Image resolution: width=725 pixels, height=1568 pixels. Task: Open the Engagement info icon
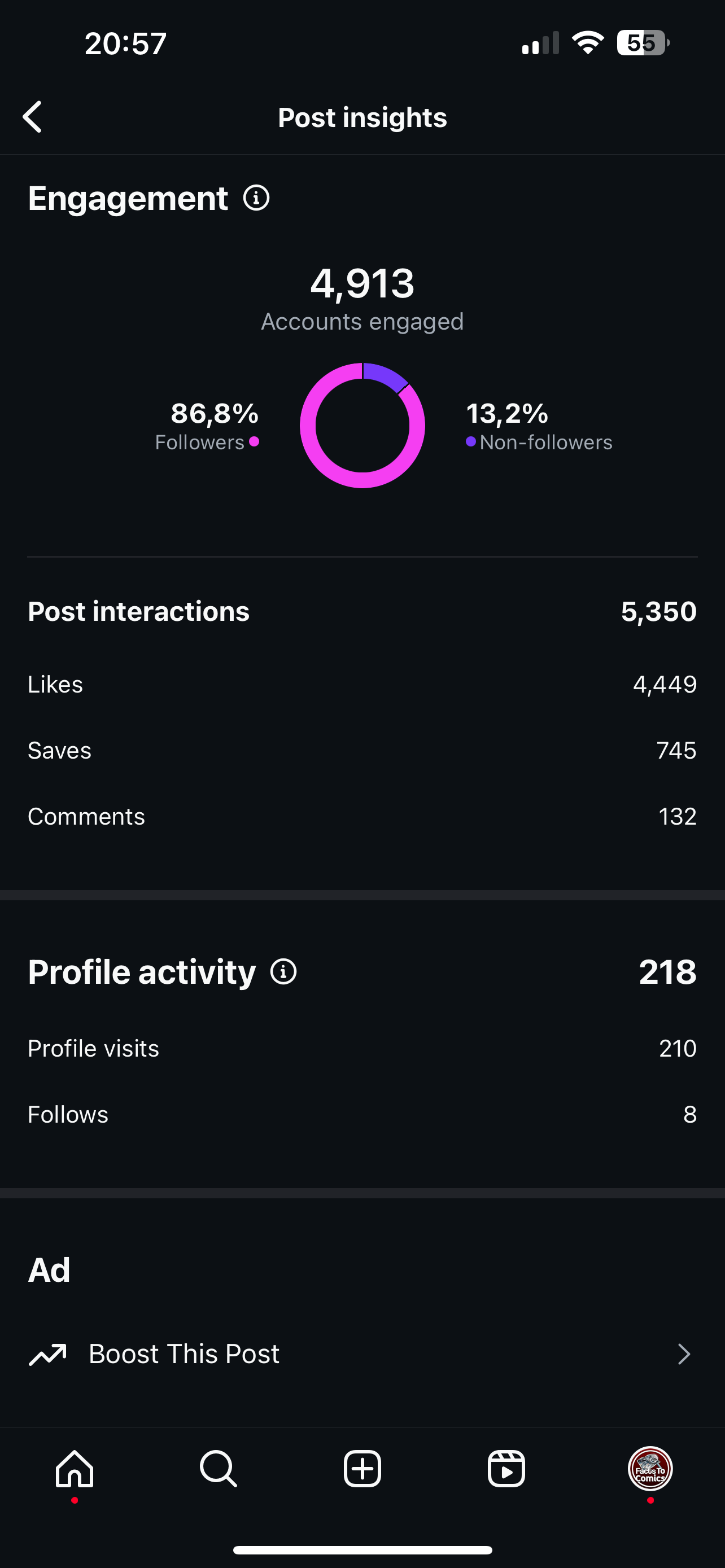[256, 199]
